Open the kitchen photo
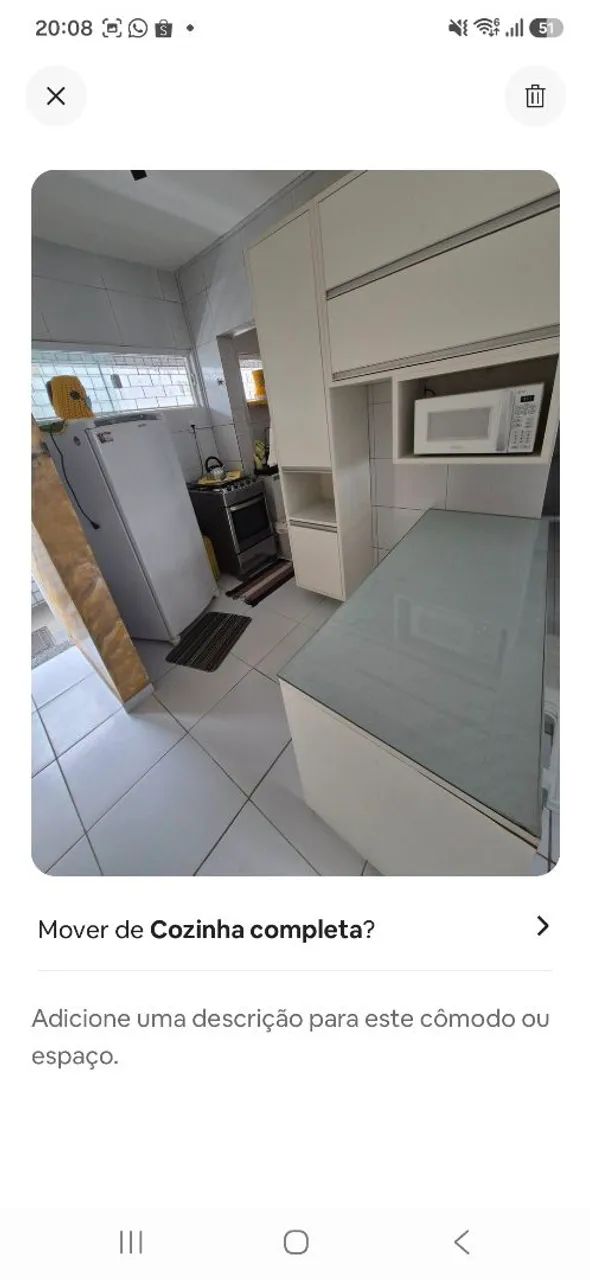Screen dimensions: 590x1280 295,523
